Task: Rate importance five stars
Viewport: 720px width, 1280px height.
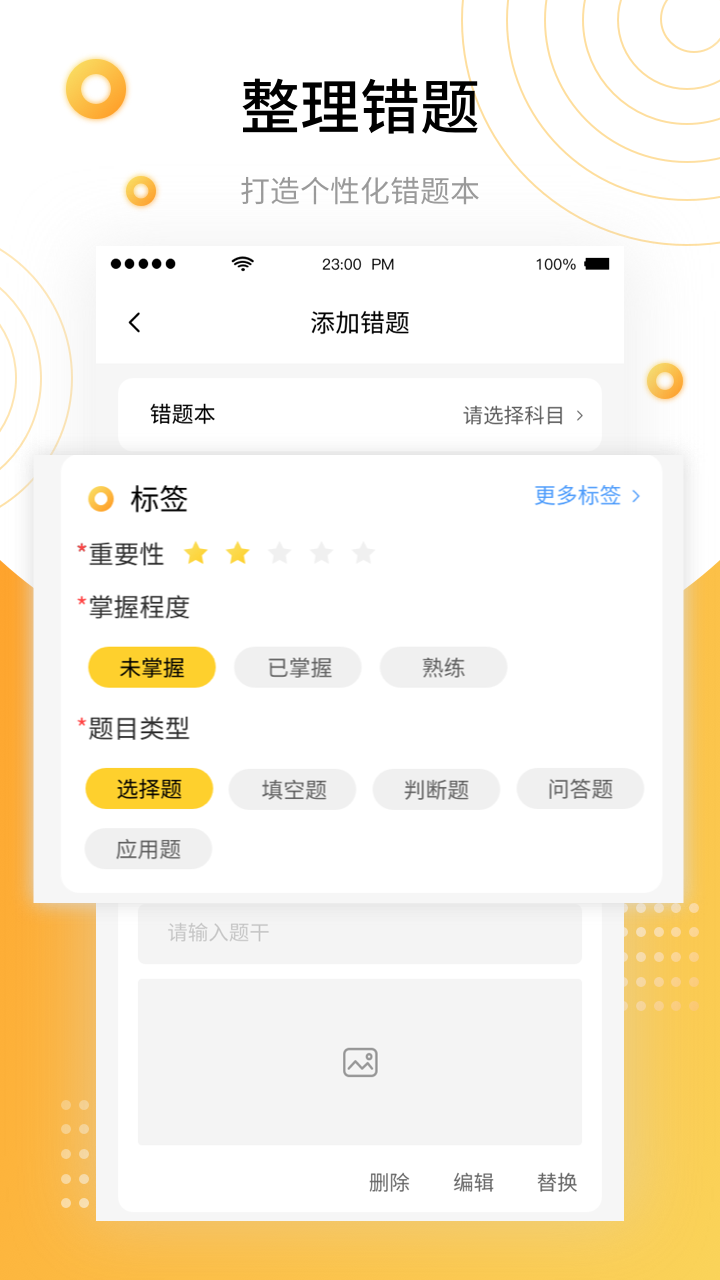Action: tap(362, 553)
